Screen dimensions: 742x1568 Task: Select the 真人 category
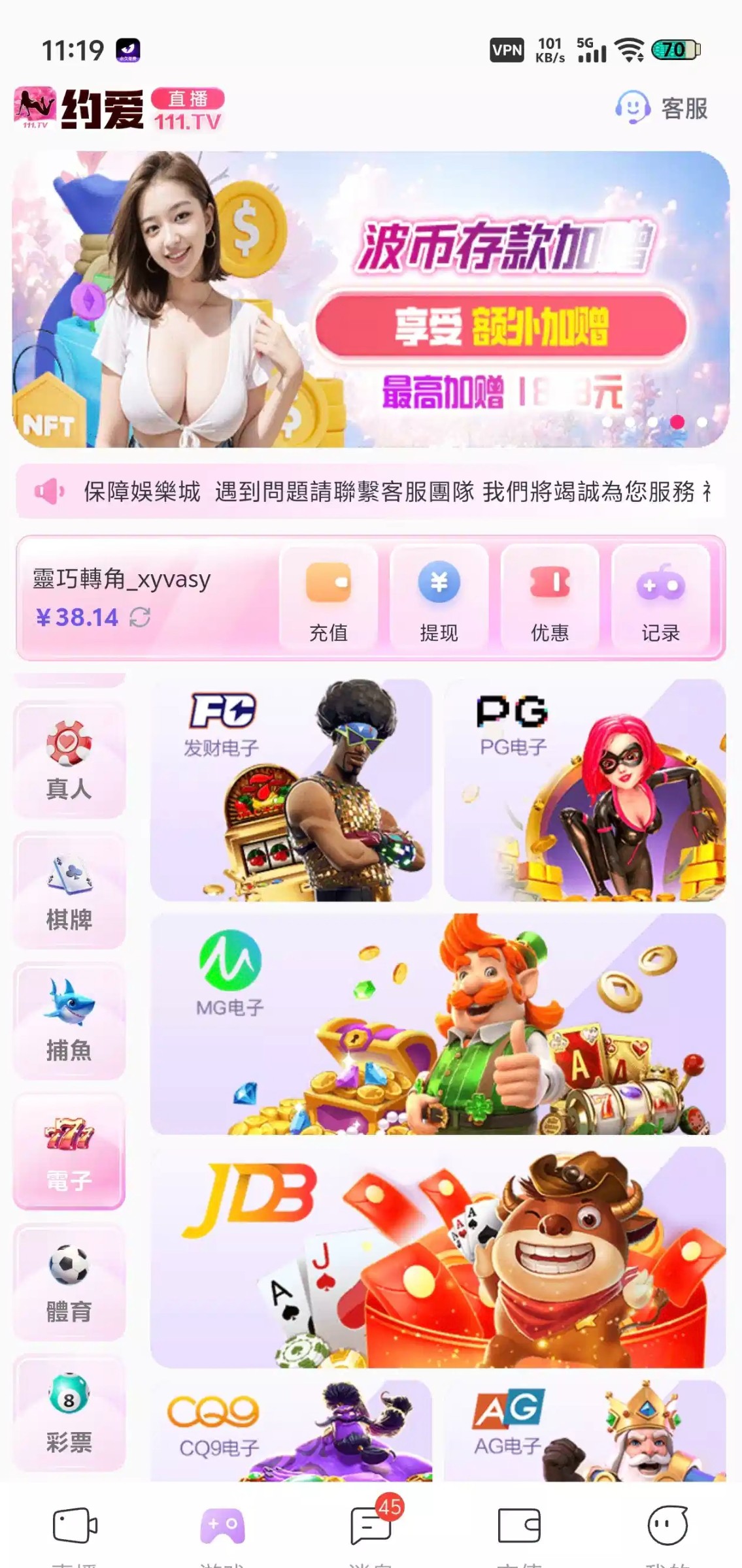69,760
